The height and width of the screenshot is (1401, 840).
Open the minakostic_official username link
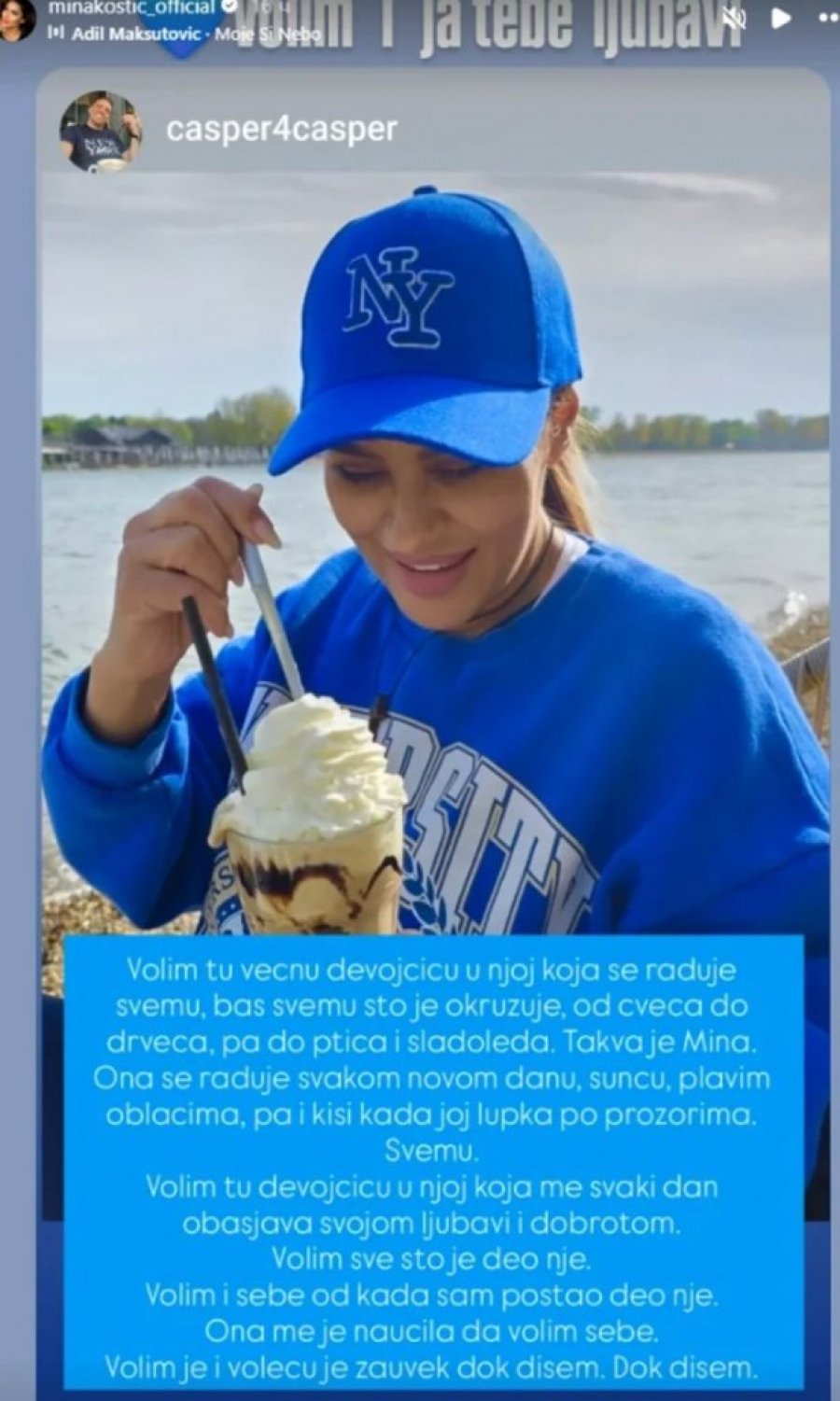click(131, 7)
